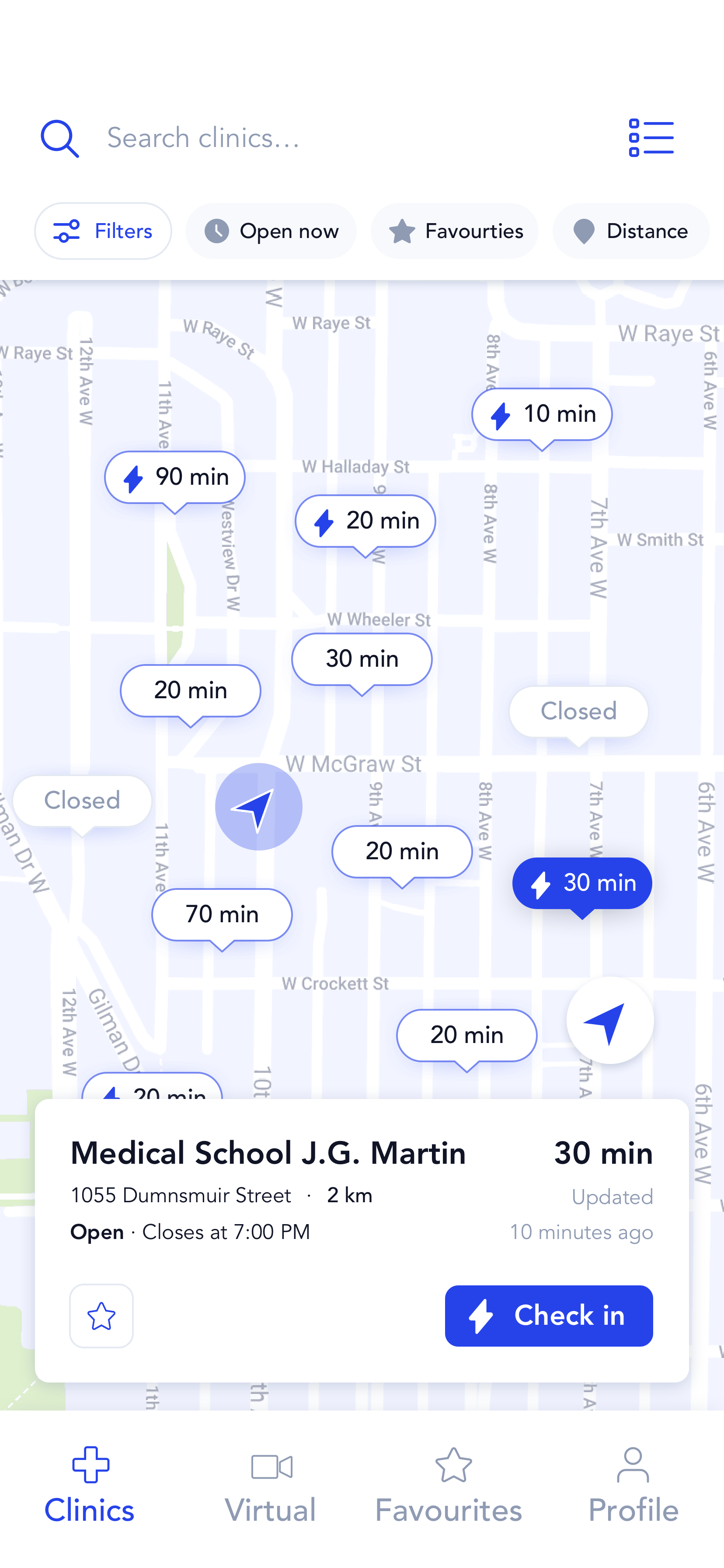Filter by Favourties chip
Image resolution: width=724 pixels, height=1568 pixels.
(455, 231)
